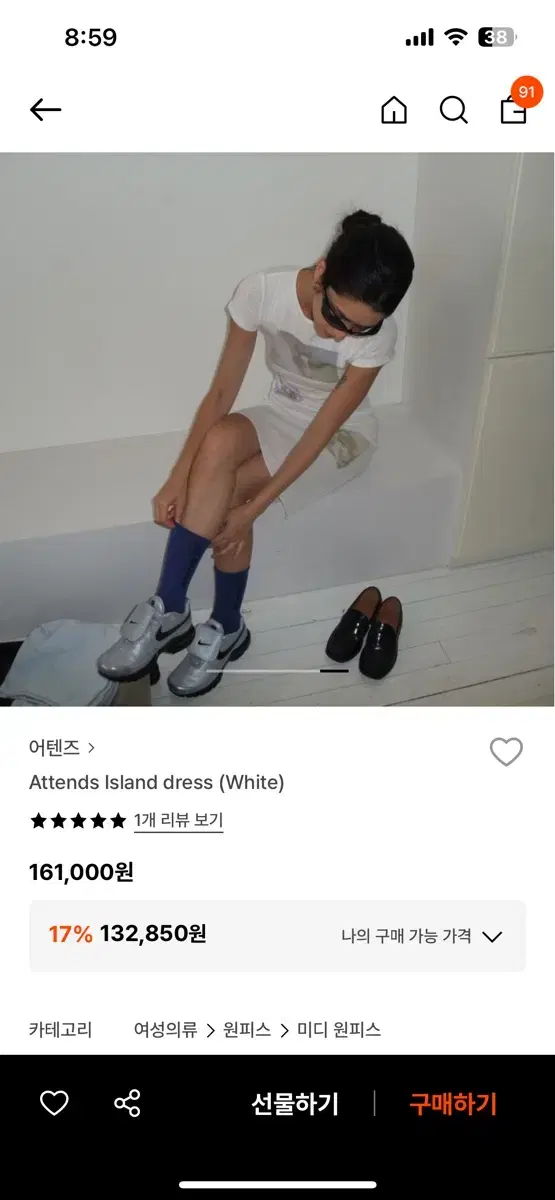Expand 나의 구매 가능 가격 dropdown
The image size is (555, 1200).
click(421, 936)
